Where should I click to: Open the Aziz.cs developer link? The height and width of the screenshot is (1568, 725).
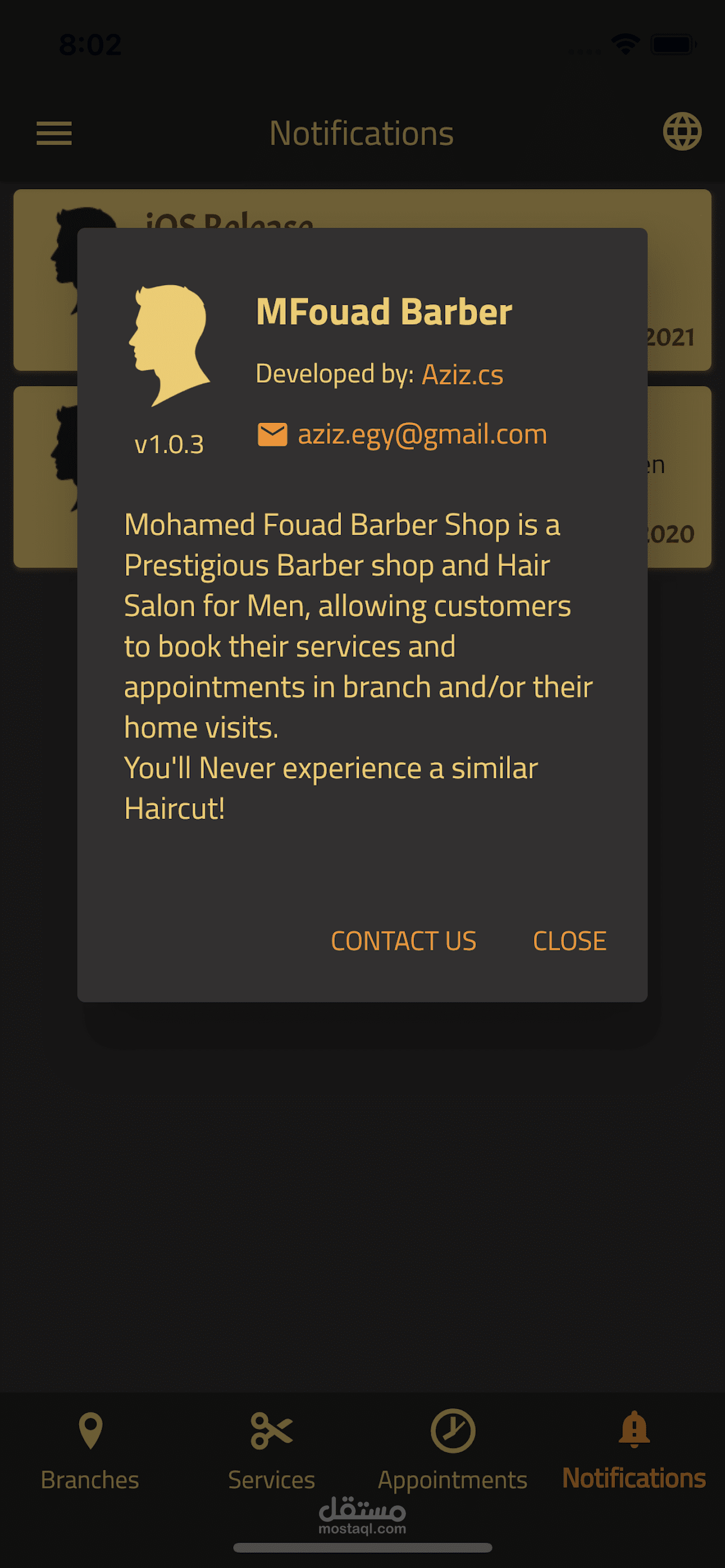[462, 374]
